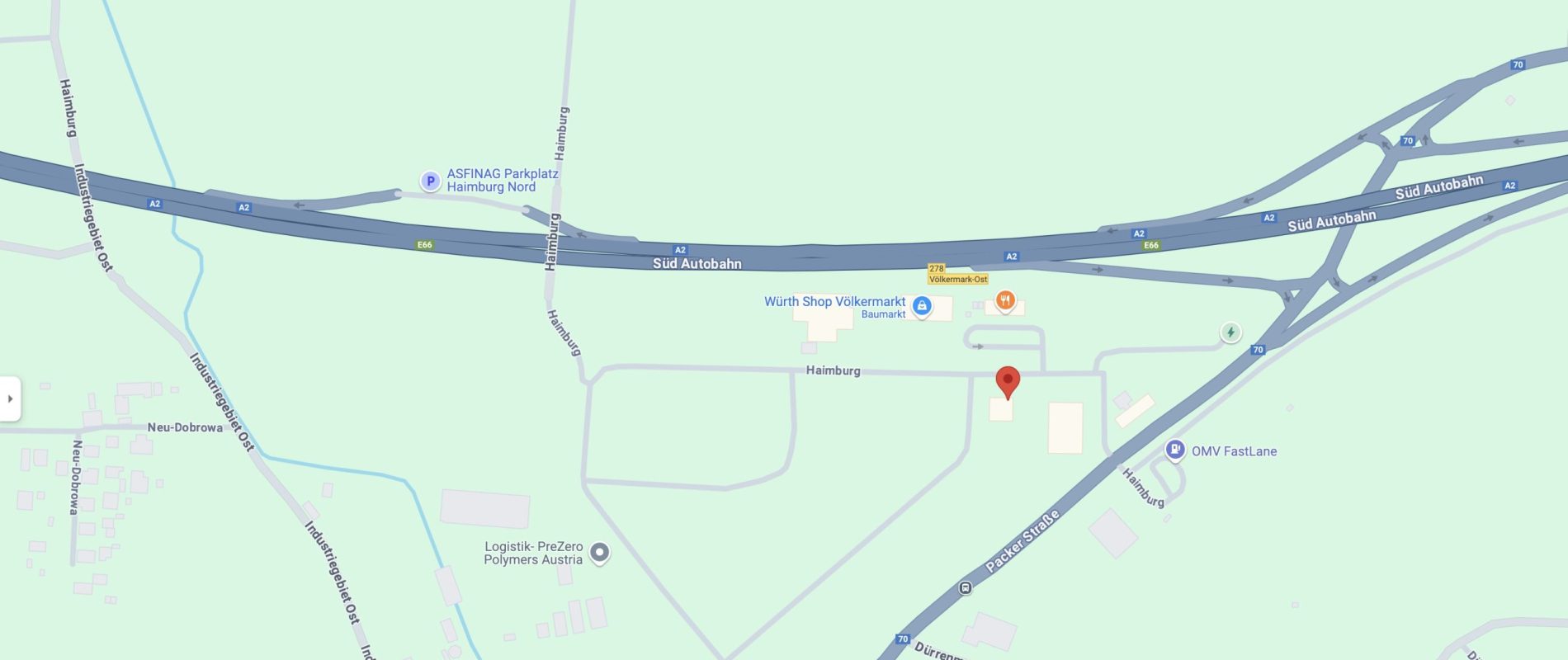This screenshot has height=660, width=1568.
Task: Select the Würth Shop Völkermarkt pin
Action: click(922, 306)
